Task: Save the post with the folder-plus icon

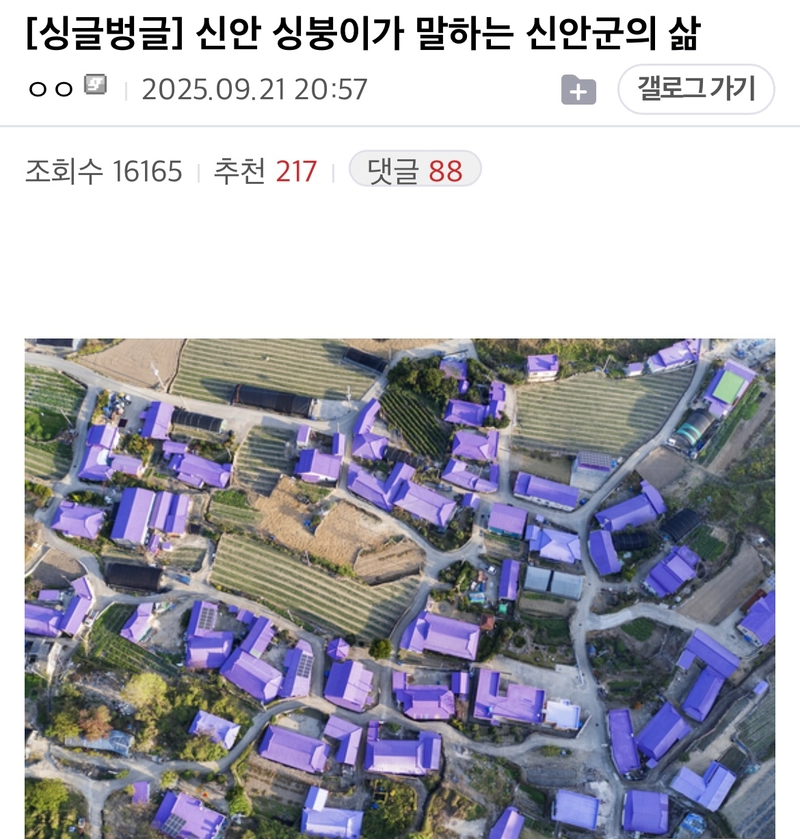Action: point(578,90)
